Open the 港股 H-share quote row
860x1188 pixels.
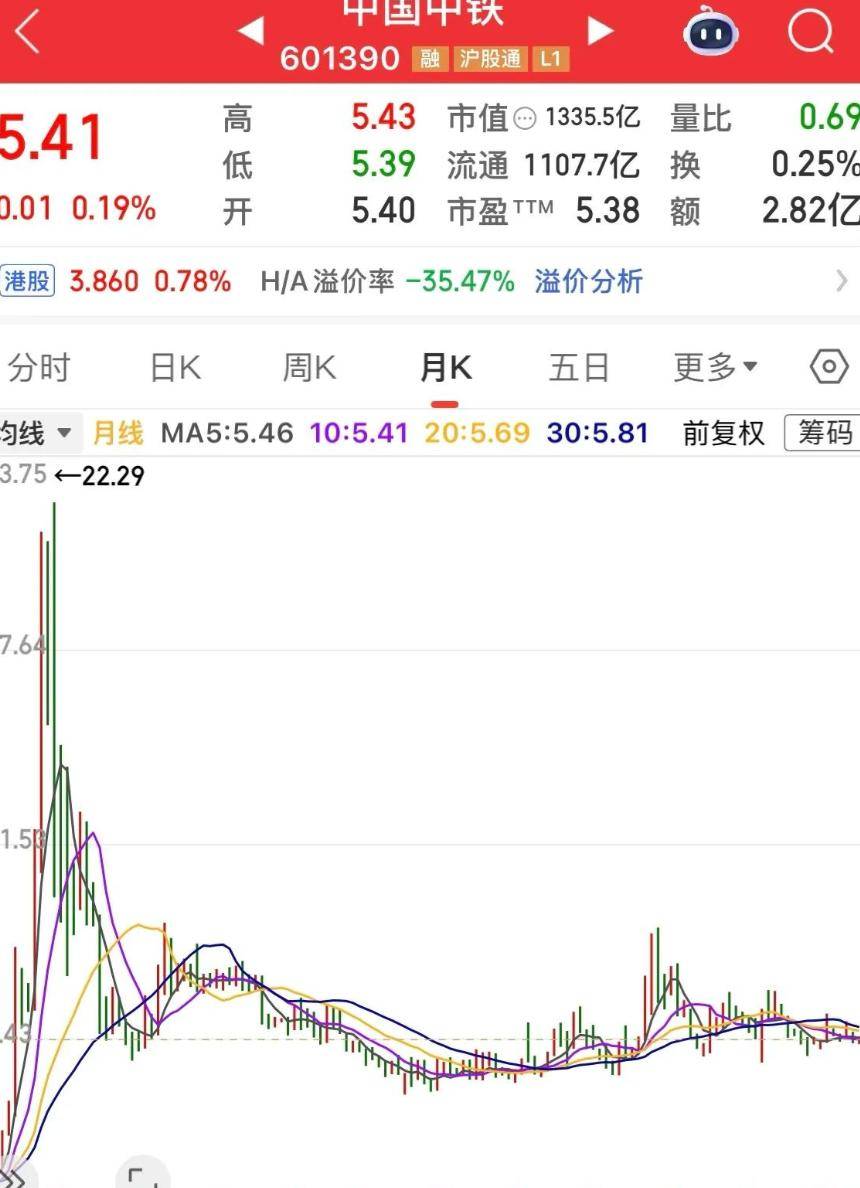(x=28, y=282)
